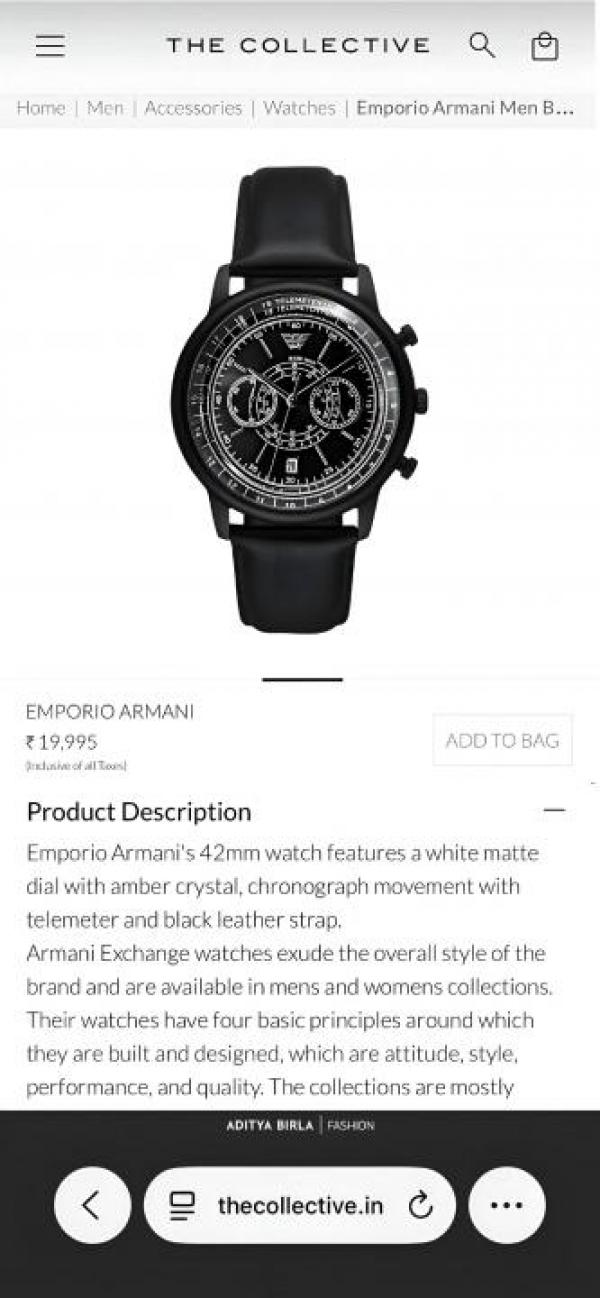
Task: Open the shopping bag
Action: click(x=544, y=46)
